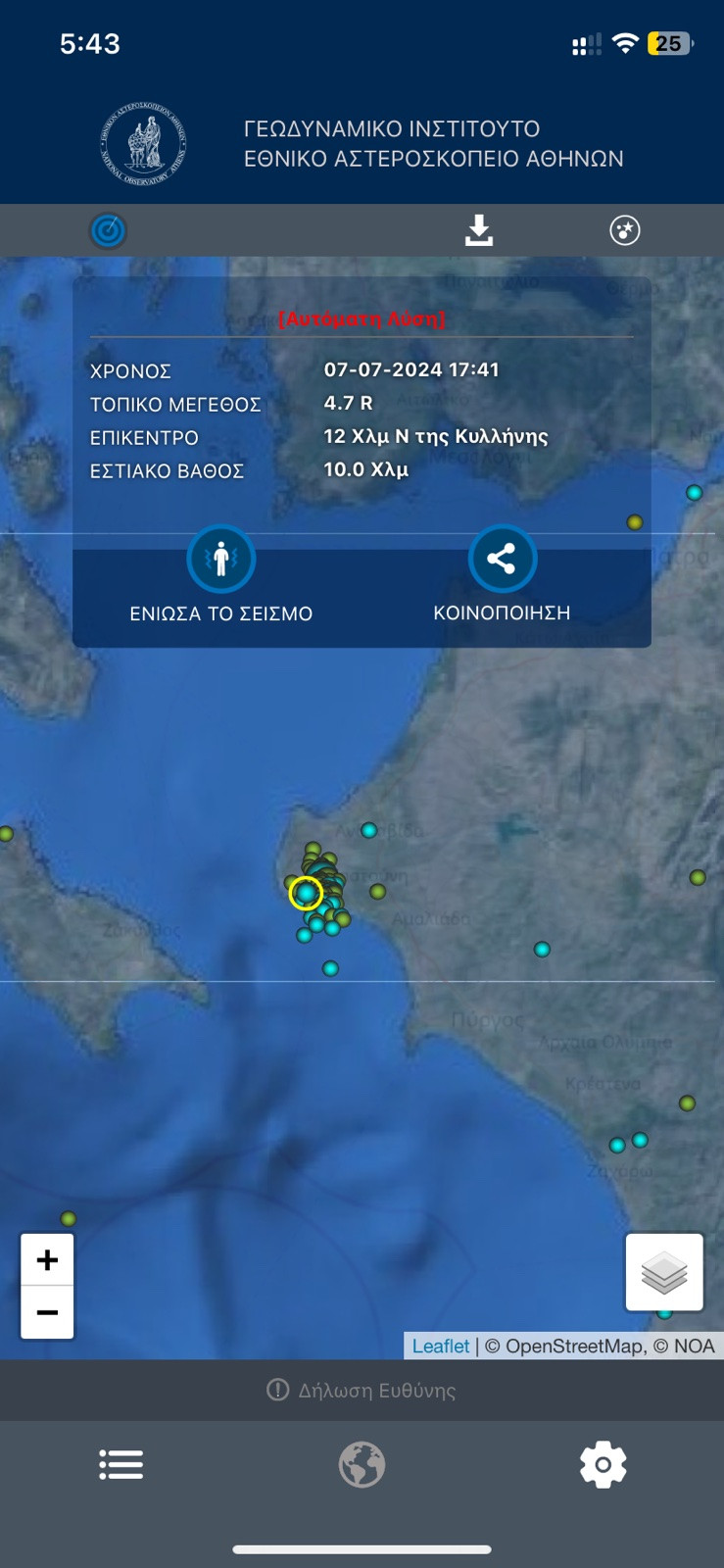Tap the radar icon in the toolbar
The width and height of the screenshot is (724, 1568).
[x=108, y=230]
